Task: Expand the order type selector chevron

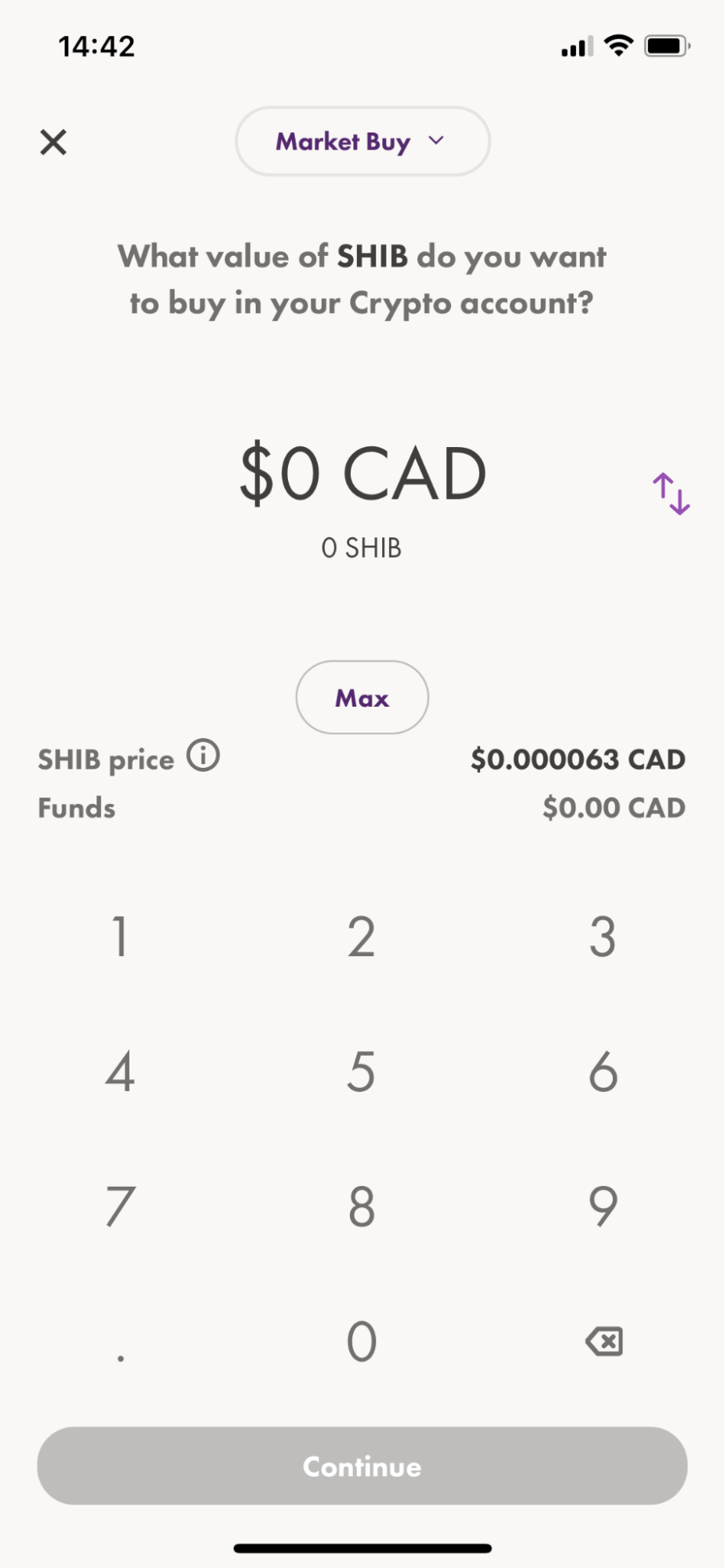Action: [x=436, y=142]
